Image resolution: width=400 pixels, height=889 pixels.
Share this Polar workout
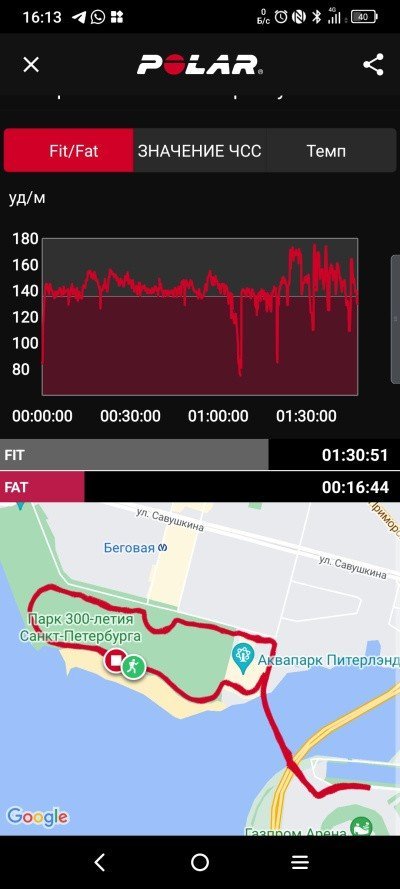click(x=373, y=65)
